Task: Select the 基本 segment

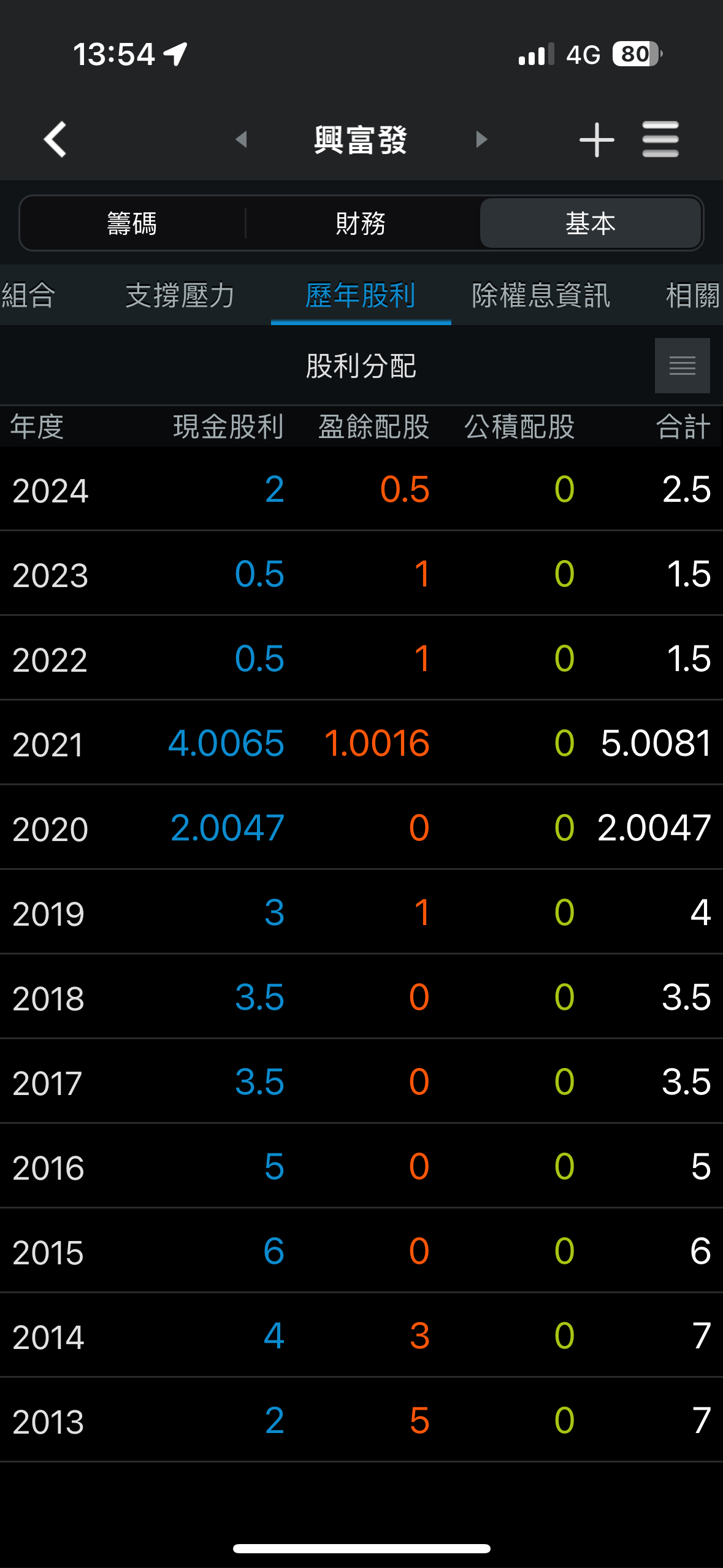Action: (590, 223)
